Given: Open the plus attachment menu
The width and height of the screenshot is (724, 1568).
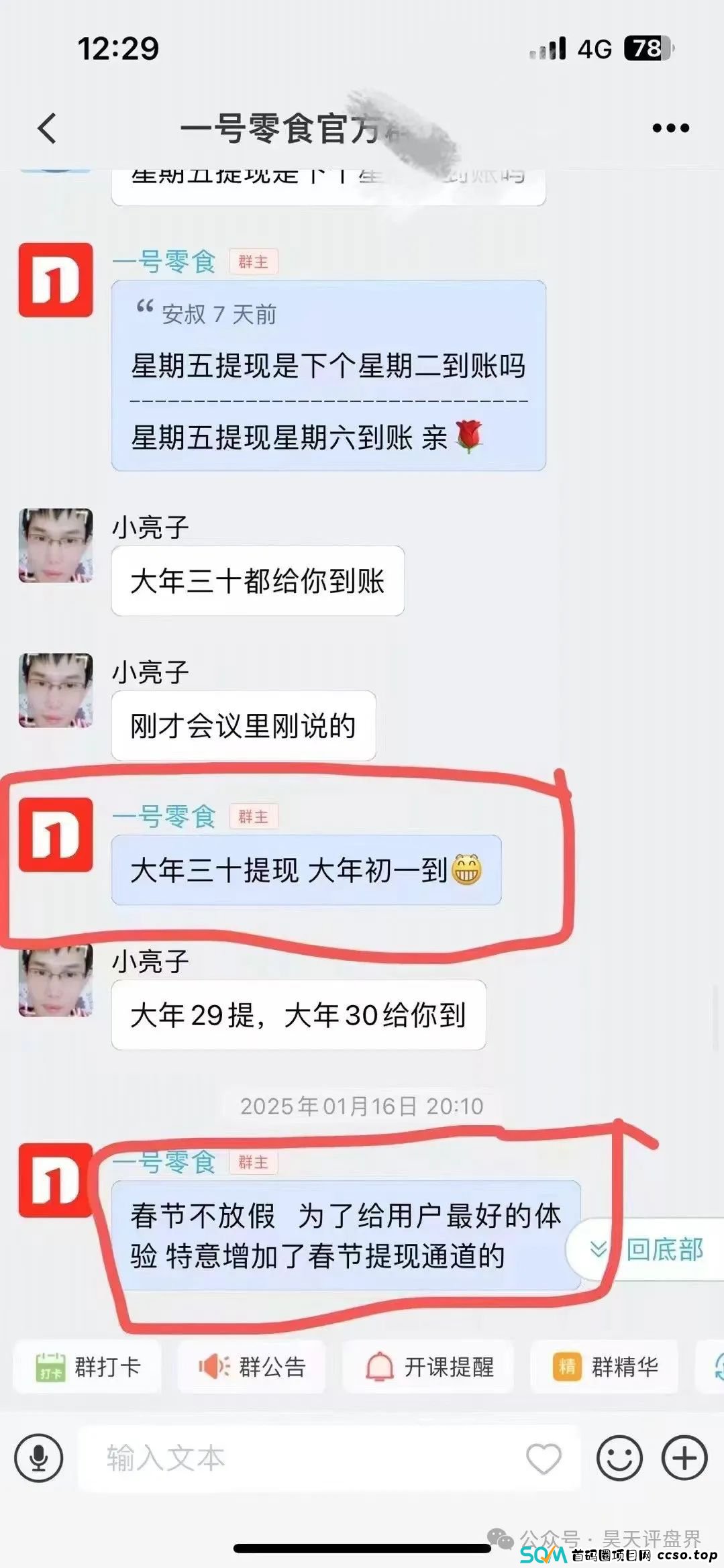Looking at the screenshot, I should (x=684, y=1458).
